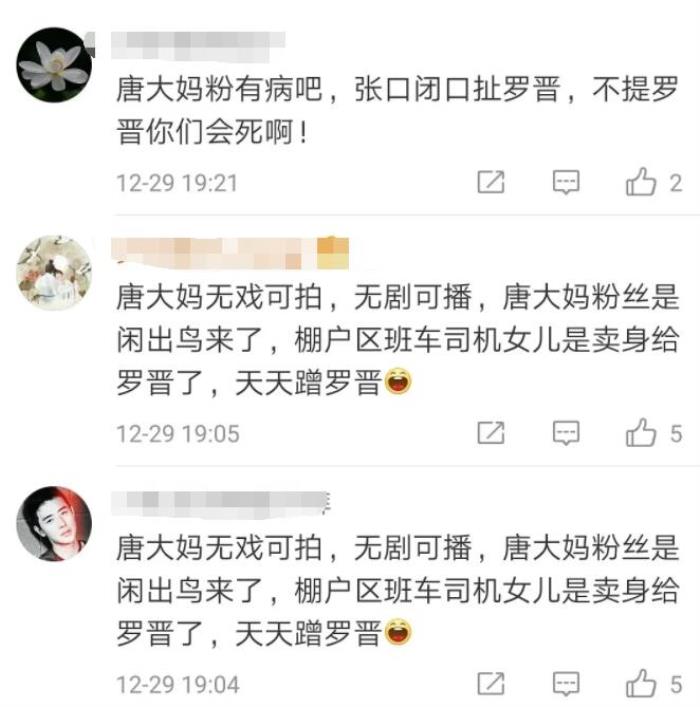
Task: Repost the comment posted at 12-29 19:21
Action: coord(491,182)
